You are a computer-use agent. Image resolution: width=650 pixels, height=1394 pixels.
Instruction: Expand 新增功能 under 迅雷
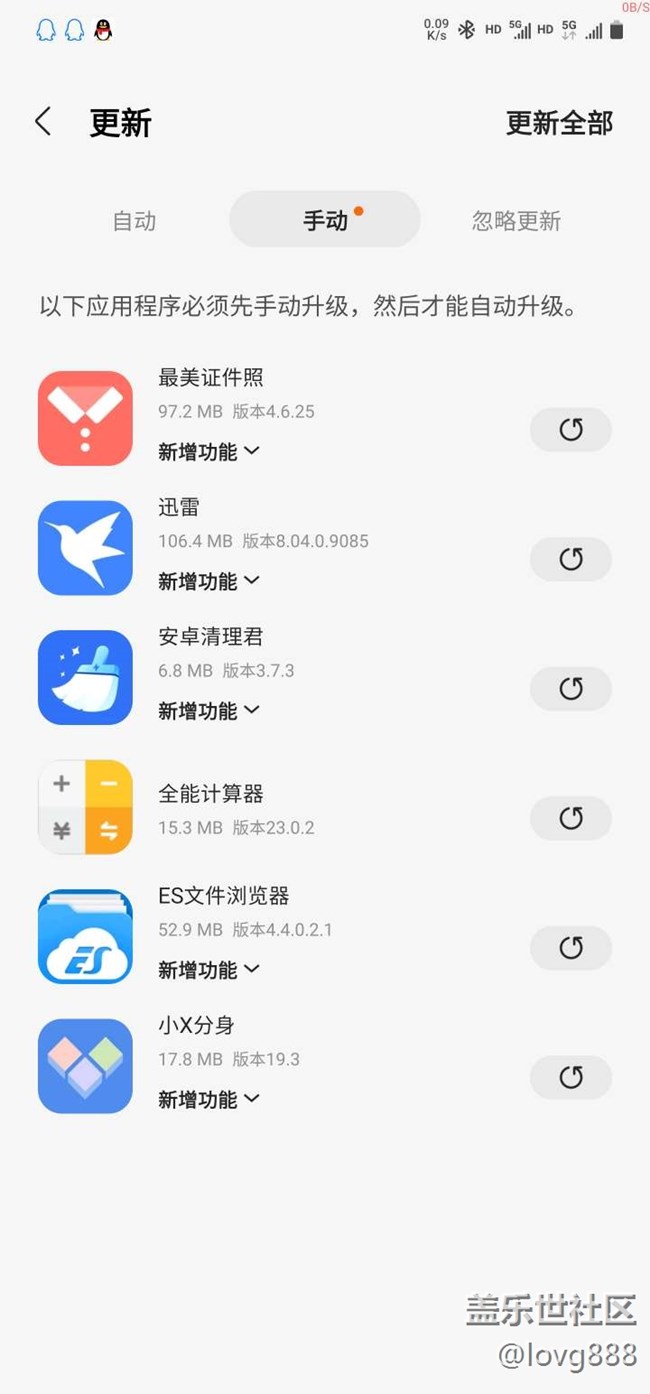[209, 580]
